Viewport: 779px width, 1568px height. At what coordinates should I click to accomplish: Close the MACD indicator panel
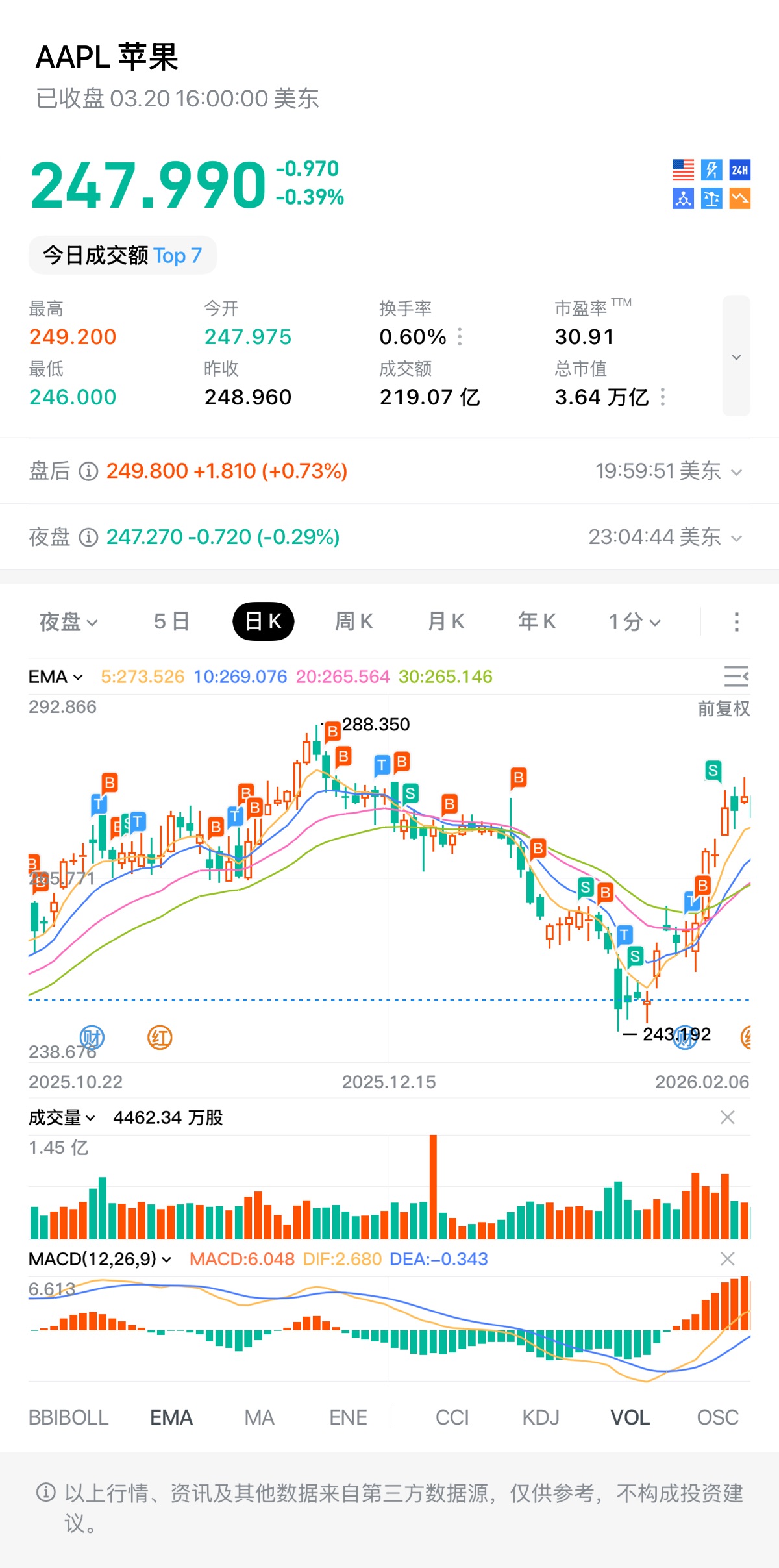[728, 1259]
